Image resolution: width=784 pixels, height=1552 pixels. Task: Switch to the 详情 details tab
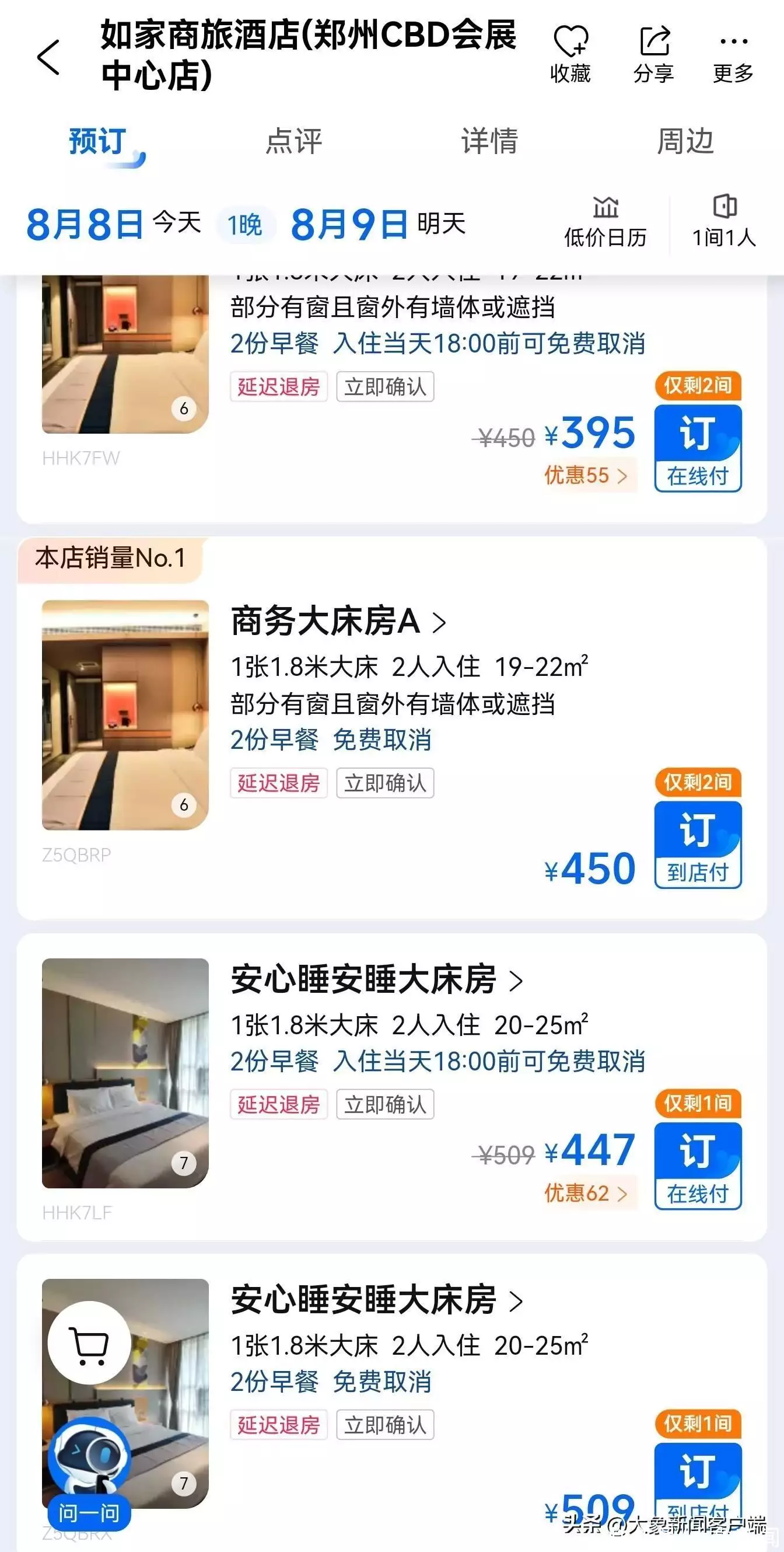coord(489,142)
